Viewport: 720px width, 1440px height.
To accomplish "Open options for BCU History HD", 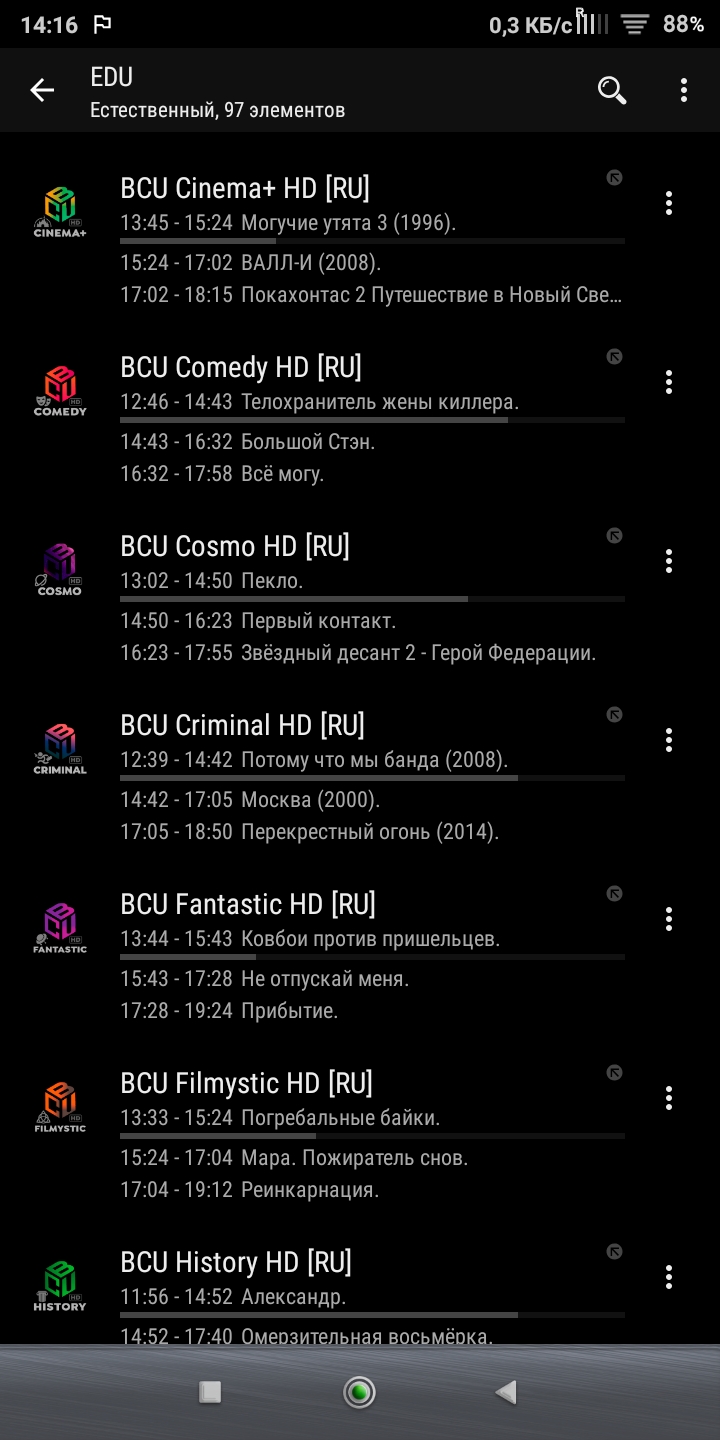I will click(669, 1277).
